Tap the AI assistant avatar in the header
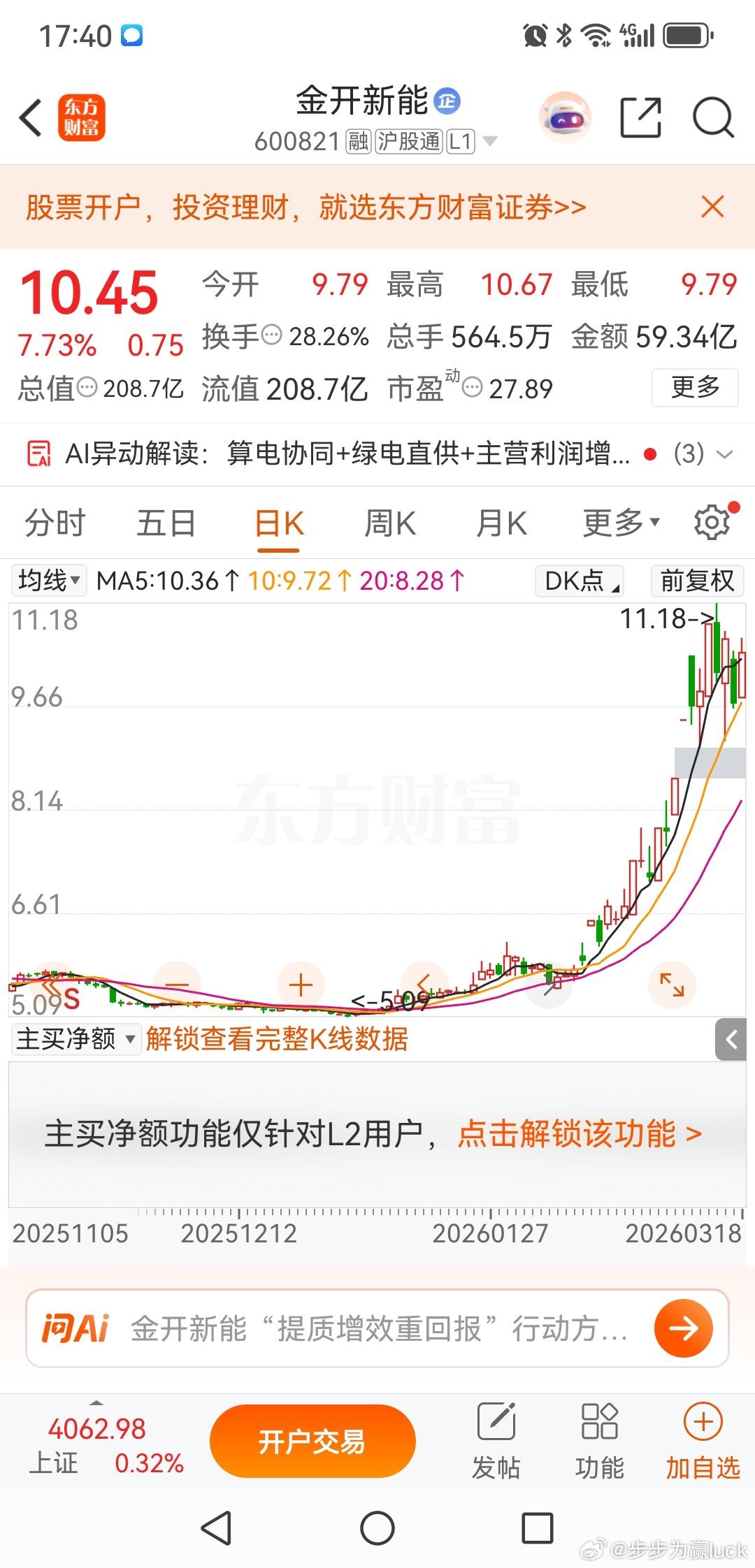755x1568 pixels. tap(563, 117)
